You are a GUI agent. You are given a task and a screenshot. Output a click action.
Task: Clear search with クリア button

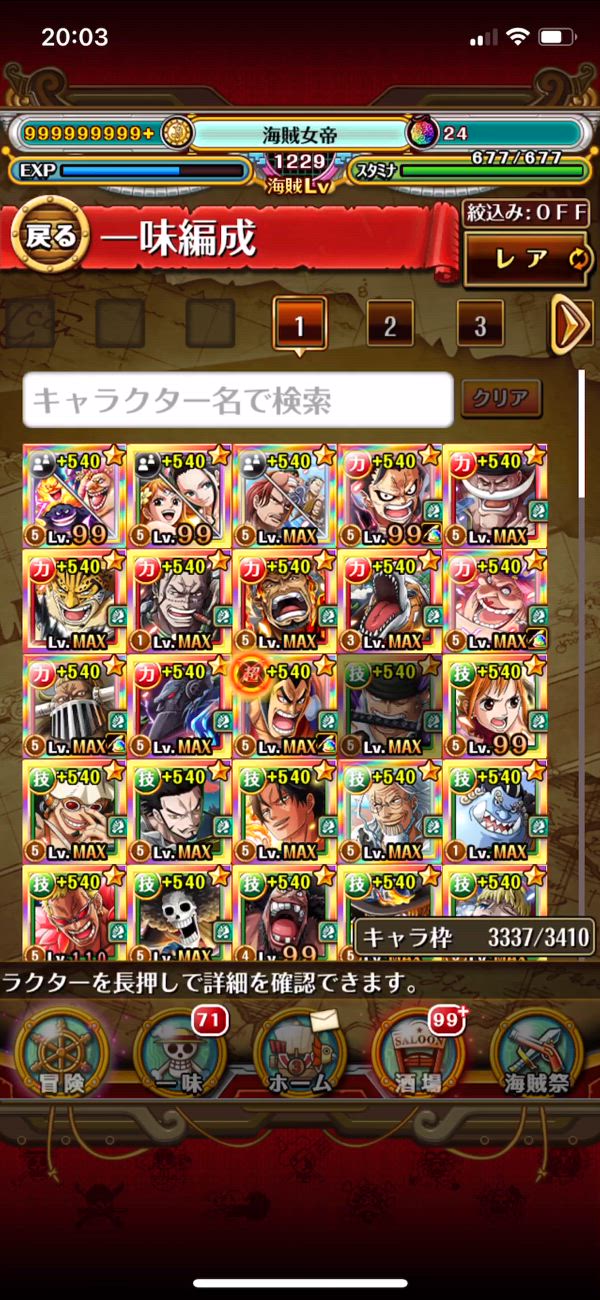coord(501,399)
